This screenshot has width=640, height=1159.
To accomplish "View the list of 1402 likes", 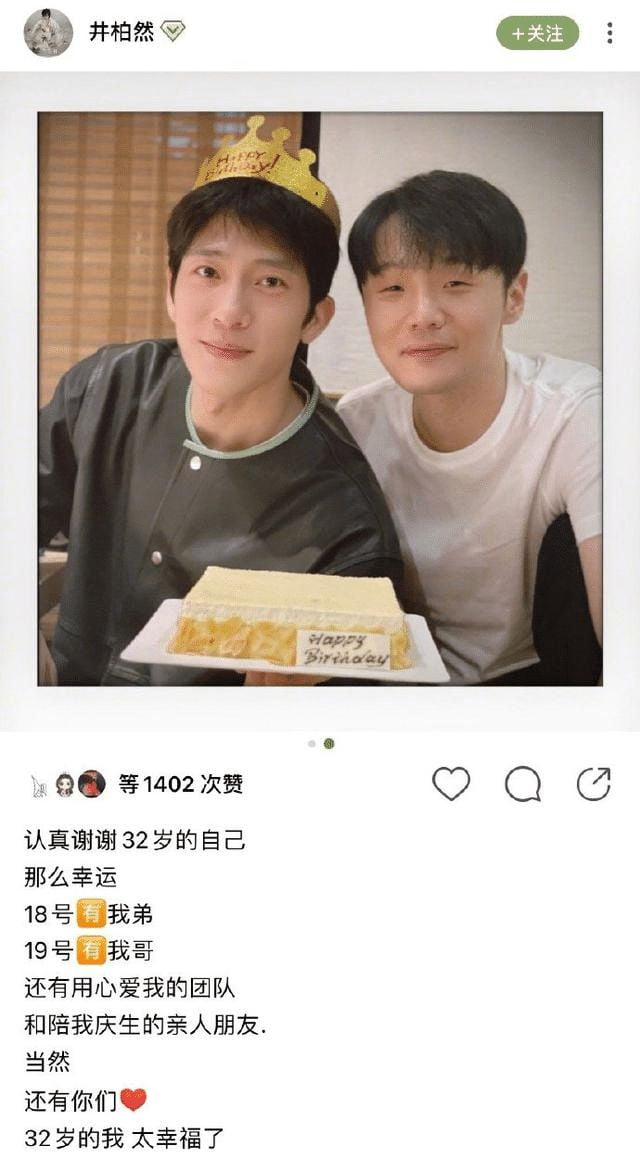I will coord(180,784).
